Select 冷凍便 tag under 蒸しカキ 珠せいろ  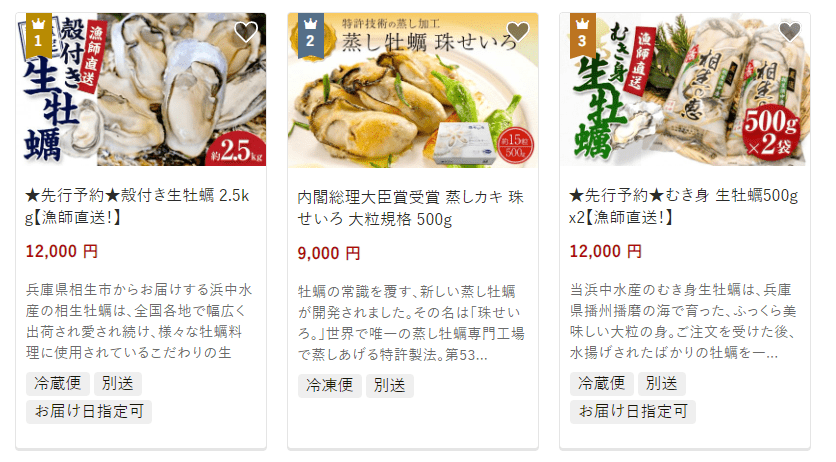[329, 385]
